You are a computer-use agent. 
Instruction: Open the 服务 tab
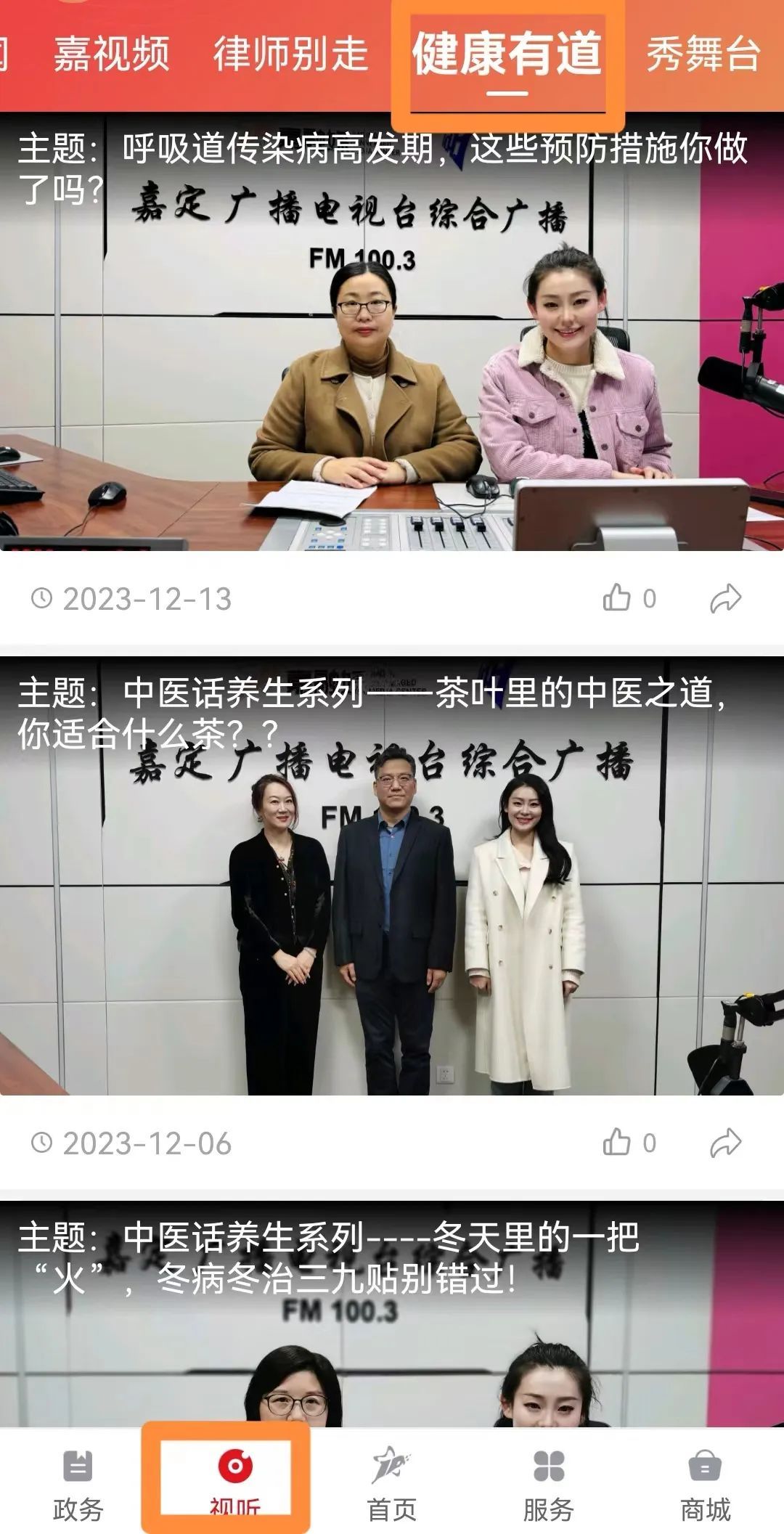549,1485
